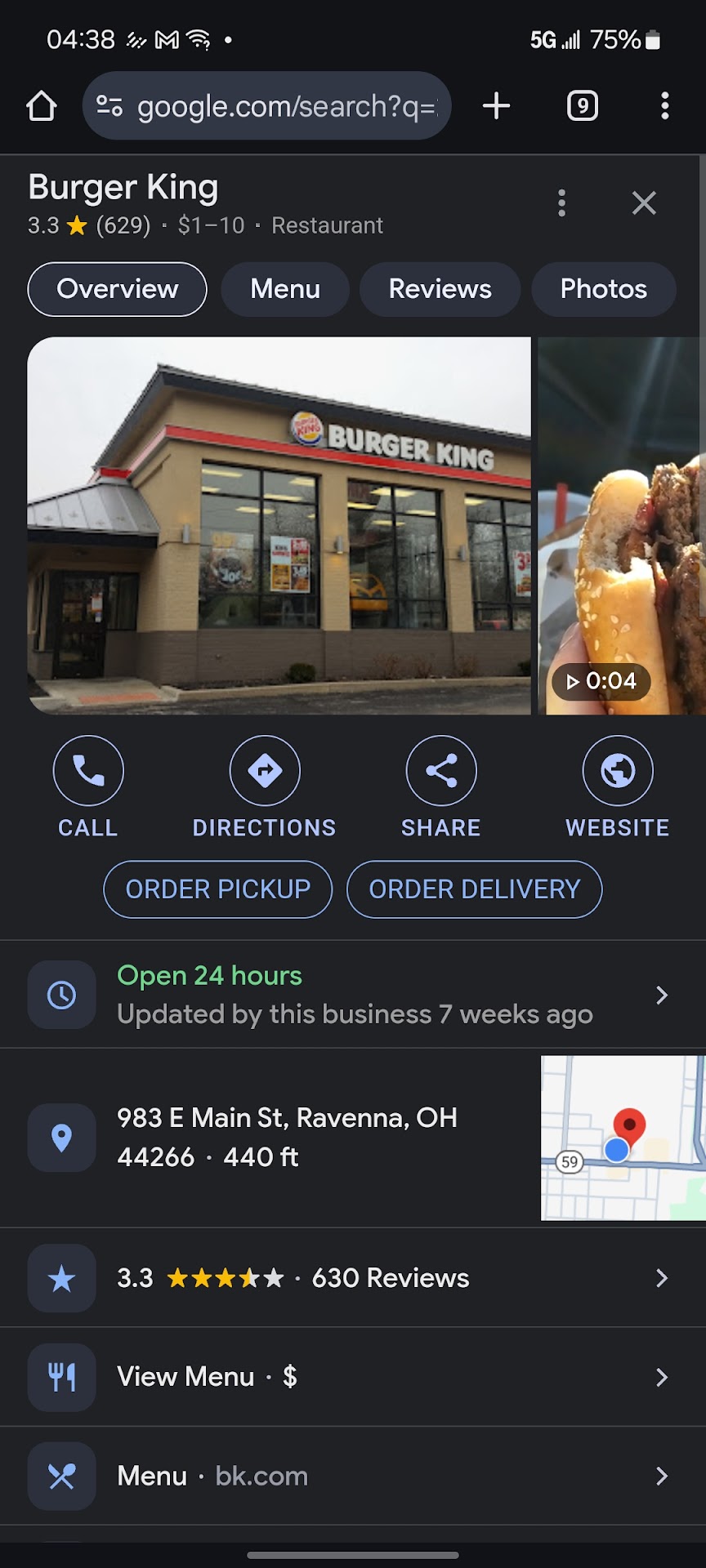Switch to the Reviews tab
Image resolution: width=706 pixels, height=1568 pixels.
pos(440,289)
